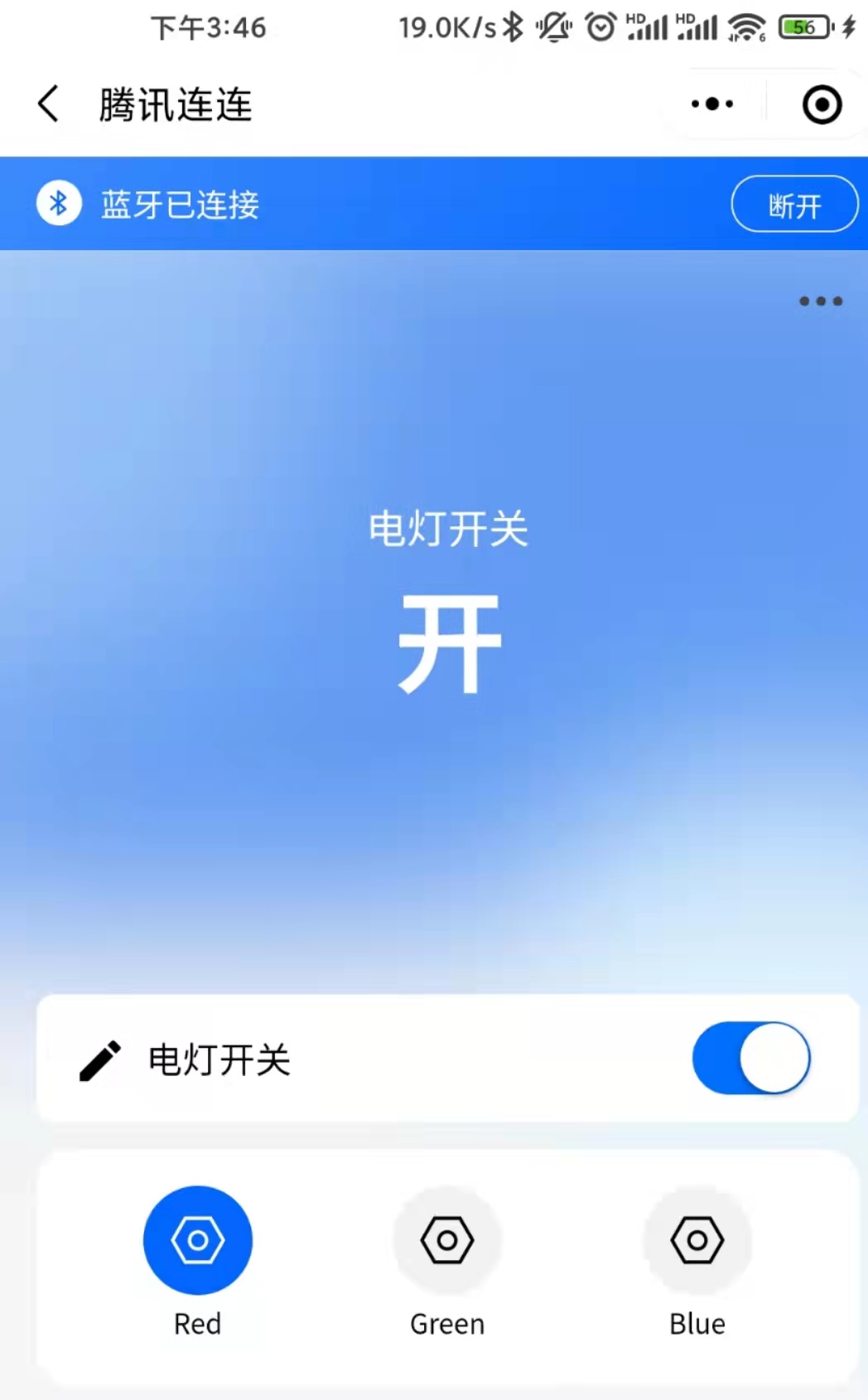Pick the Red swatch for the light
This screenshot has height=1400, width=868.
(197, 1240)
